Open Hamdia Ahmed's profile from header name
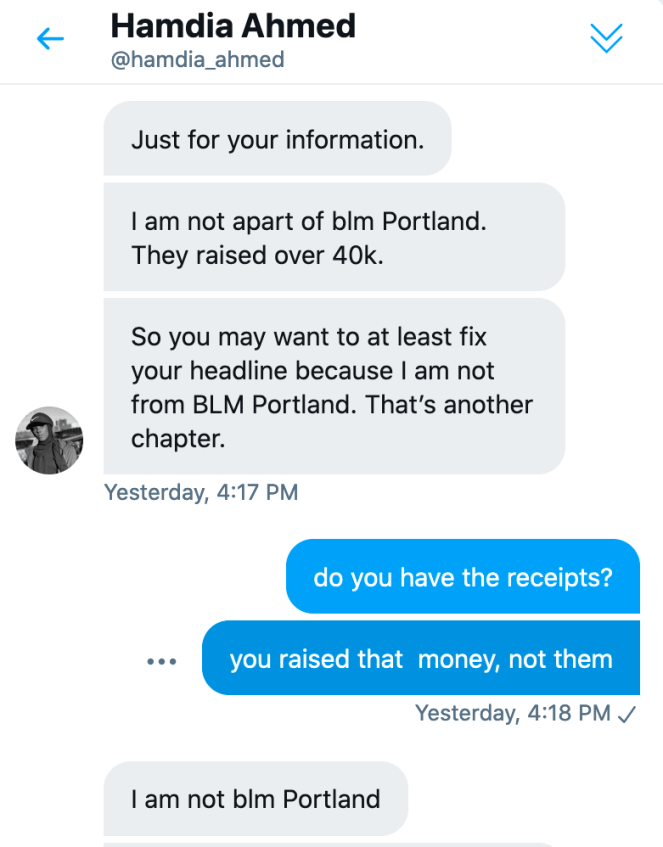Viewport: 663px width, 847px height. pos(233,25)
